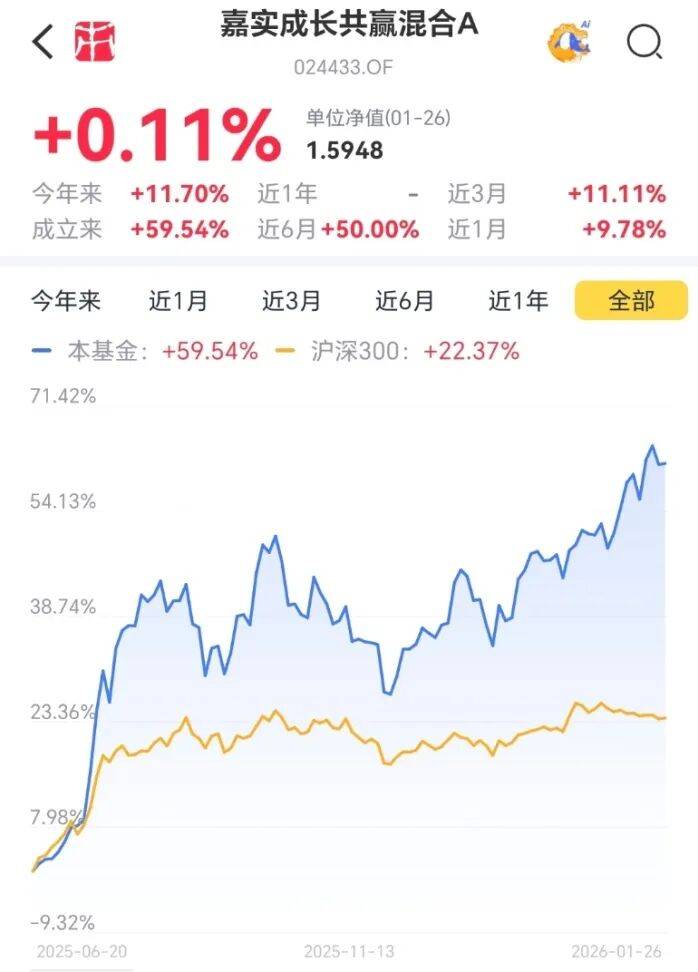View the 近6月 chart range
Image resolution: width=698 pixels, height=972 pixels.
[405, 300]
